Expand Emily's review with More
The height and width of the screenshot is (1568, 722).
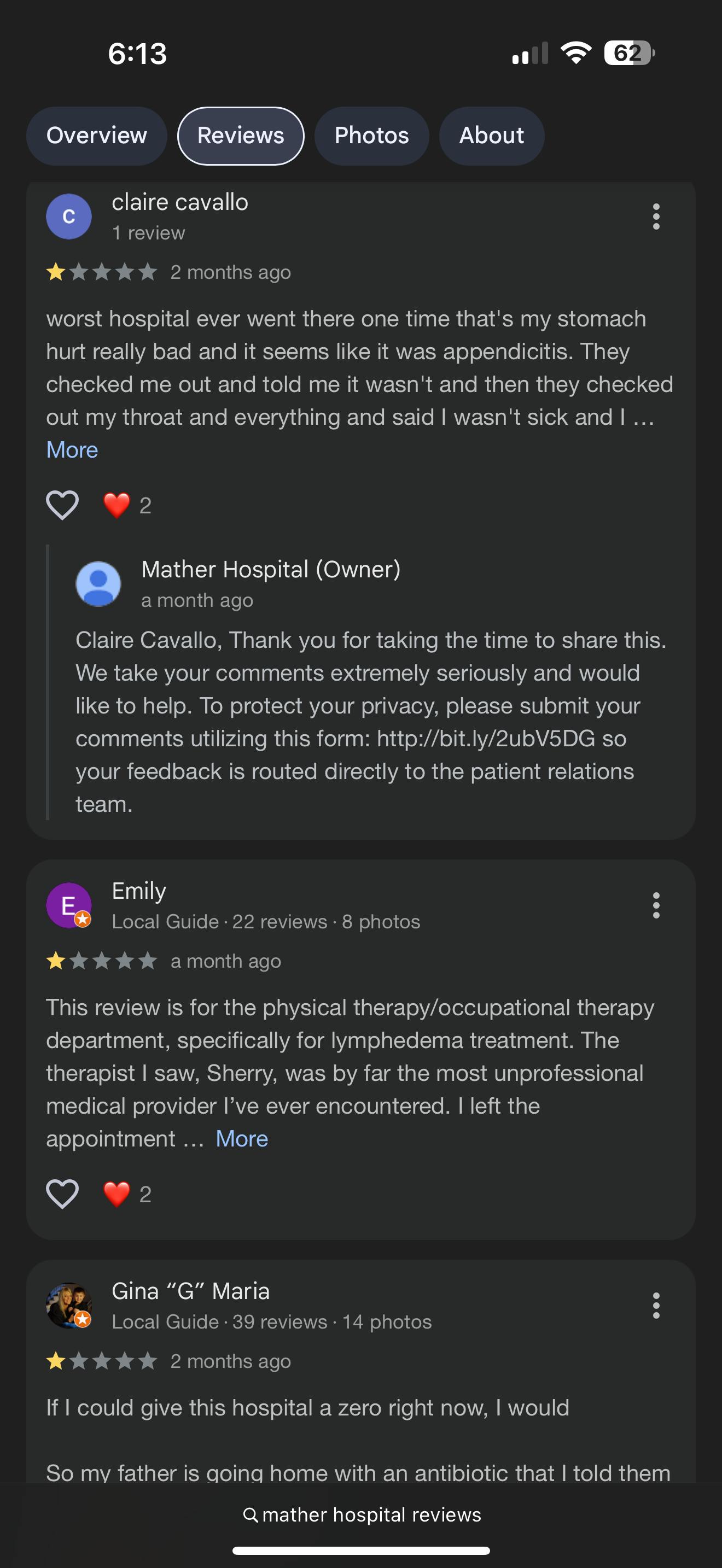(242, 1139)
